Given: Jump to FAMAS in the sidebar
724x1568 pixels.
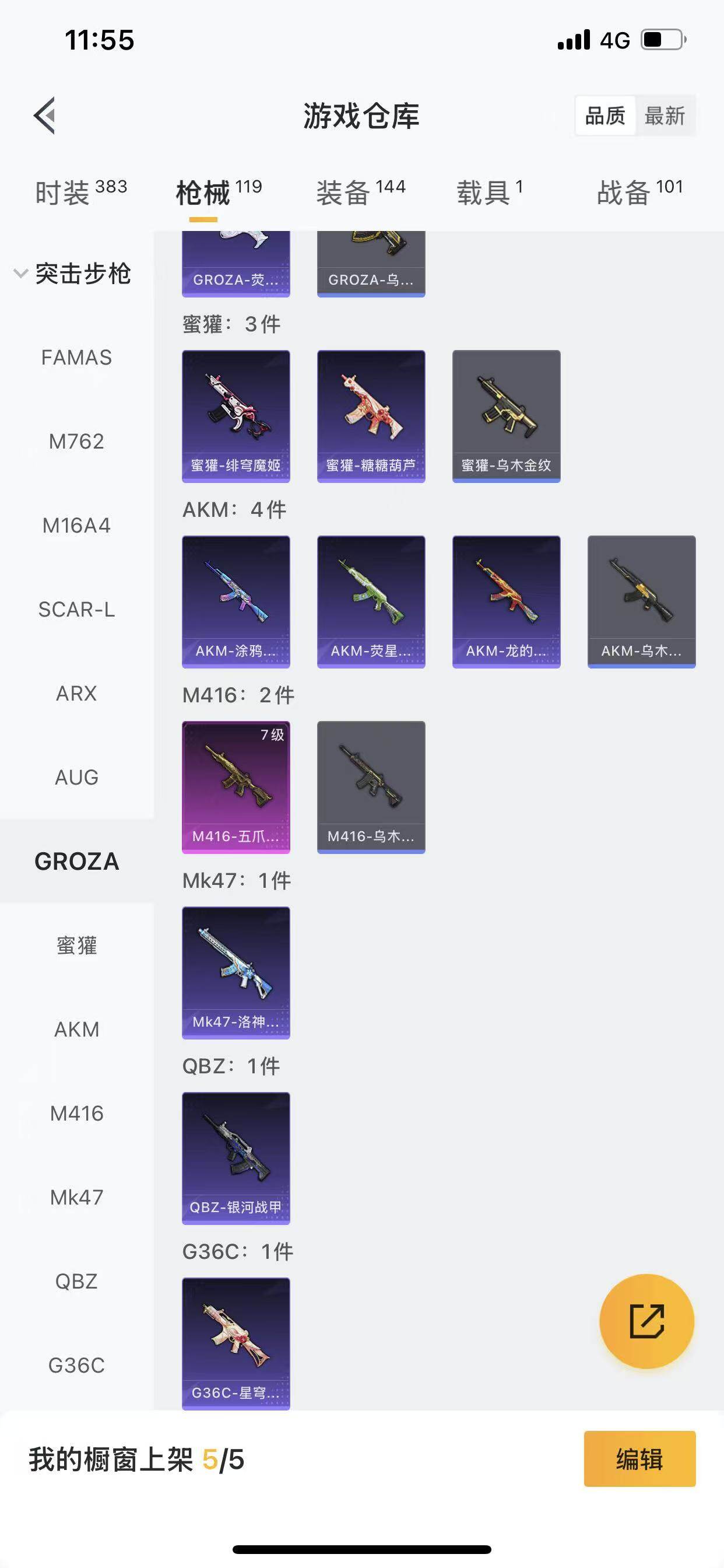Looking at the screenshot, I should [x=77, y=358].
